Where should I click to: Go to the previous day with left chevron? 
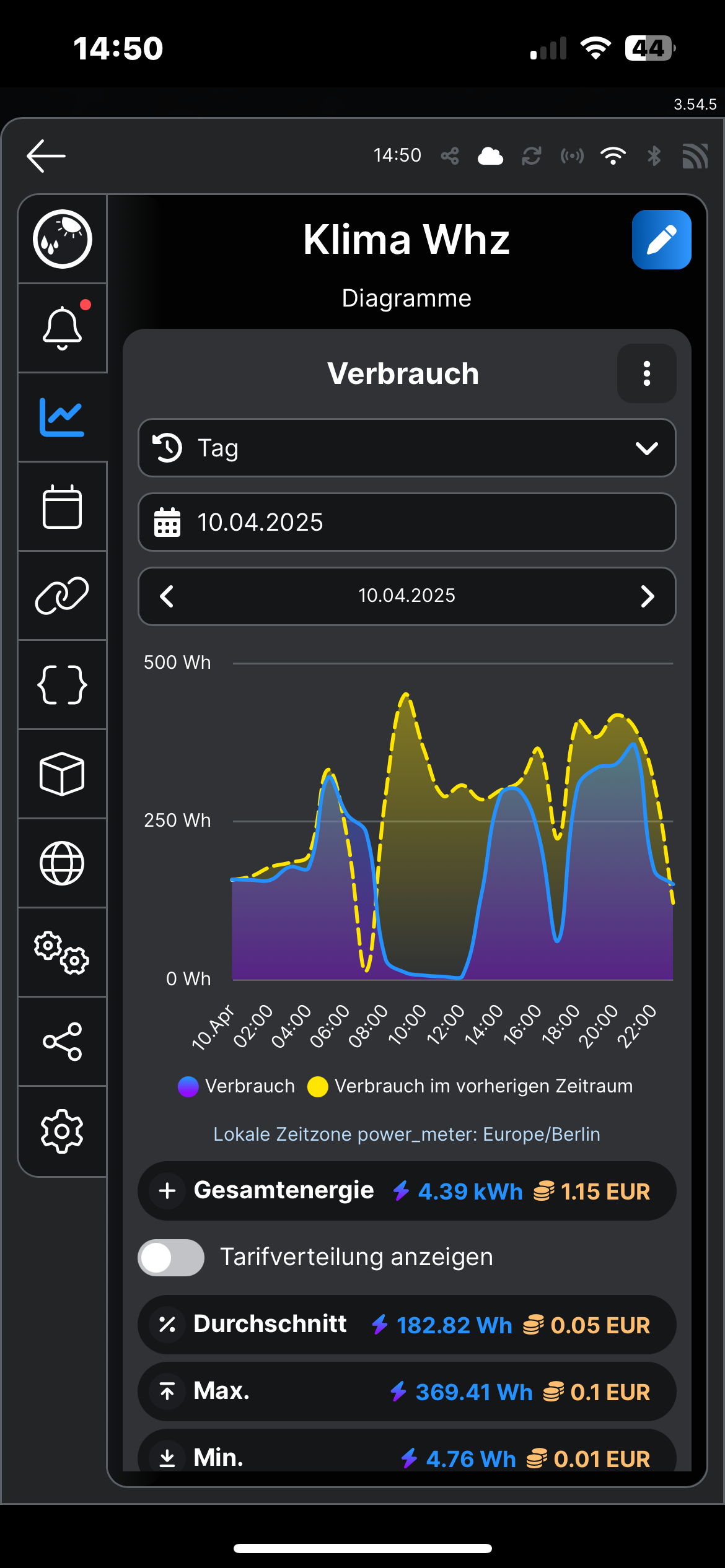(167, 596)
